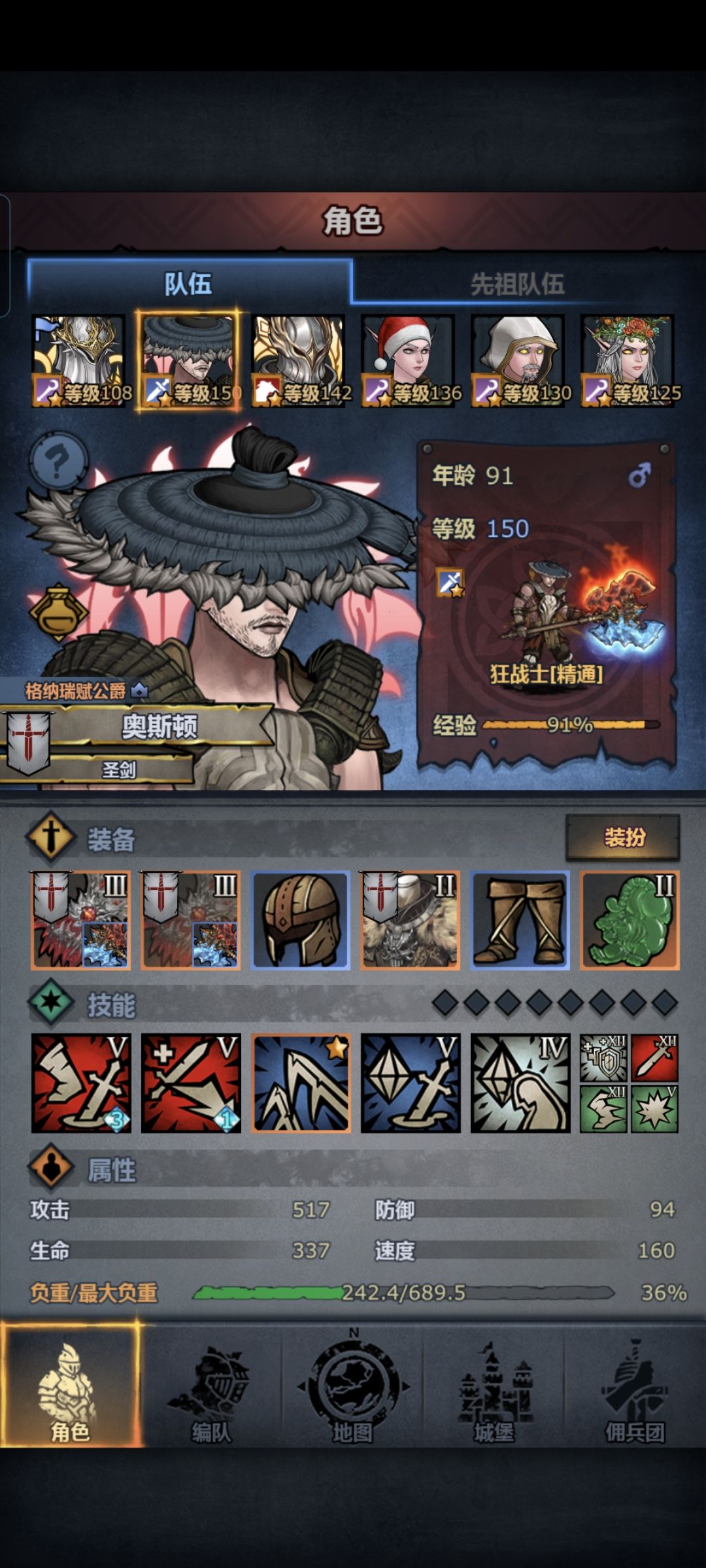Image resolution: width=706 pixels, height=1568 pixels.
Task: Open the 装扮 costume button
Action: pyautogui.click(x=623, y=837)
